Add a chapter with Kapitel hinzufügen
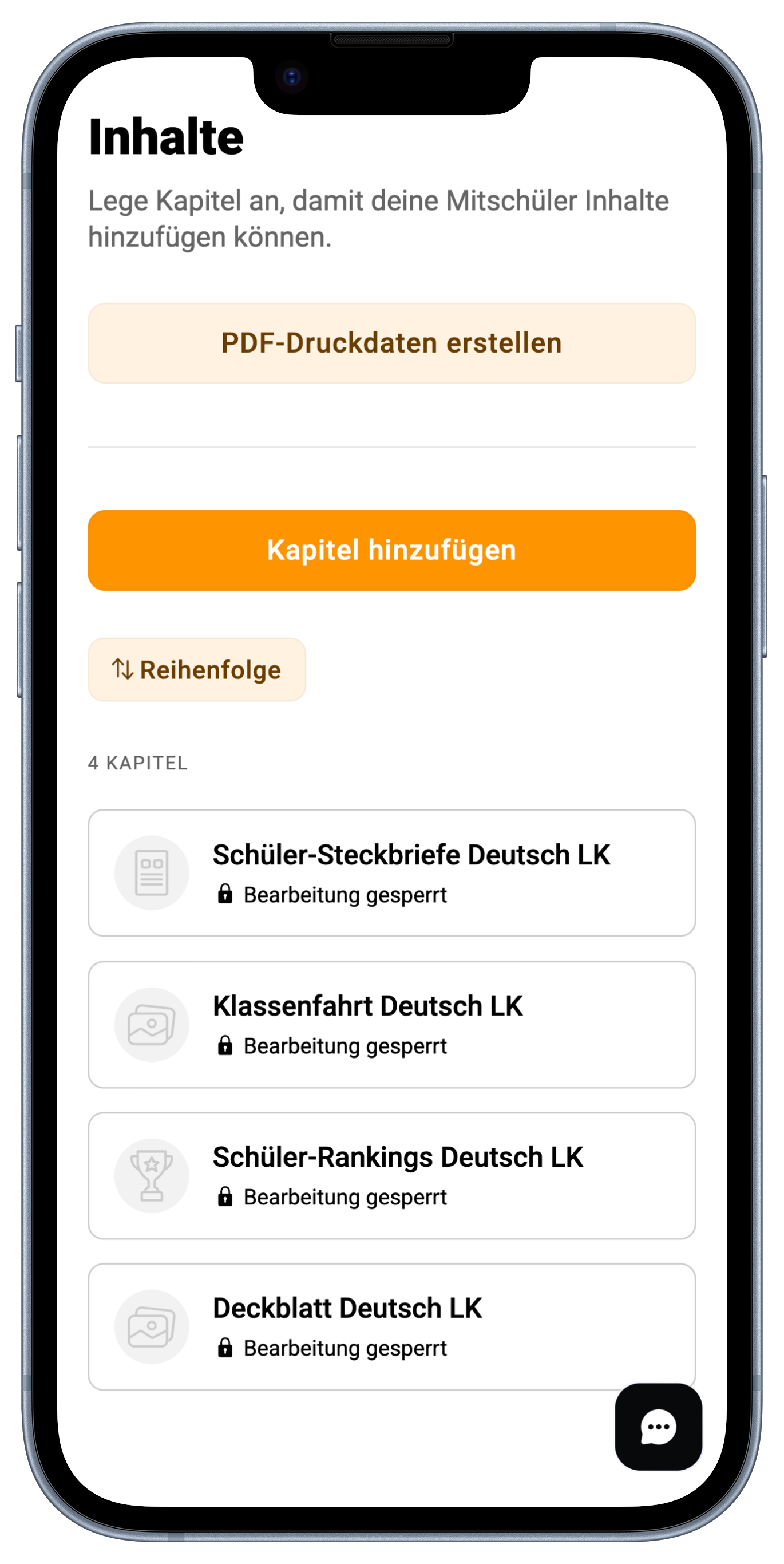Viewport: 784px width, 1564px height. click(x=391, y=550)
